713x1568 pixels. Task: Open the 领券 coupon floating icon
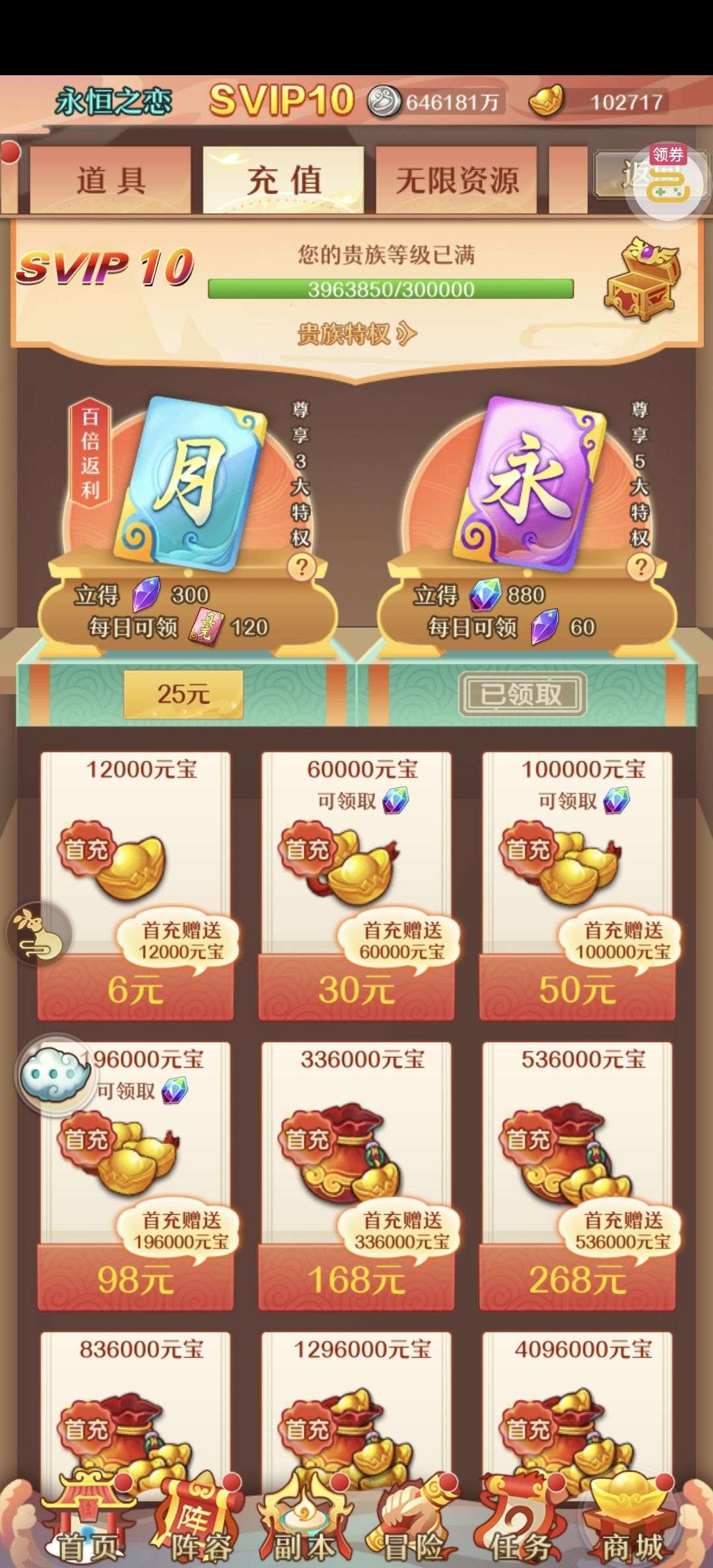(x=668, y=176)
